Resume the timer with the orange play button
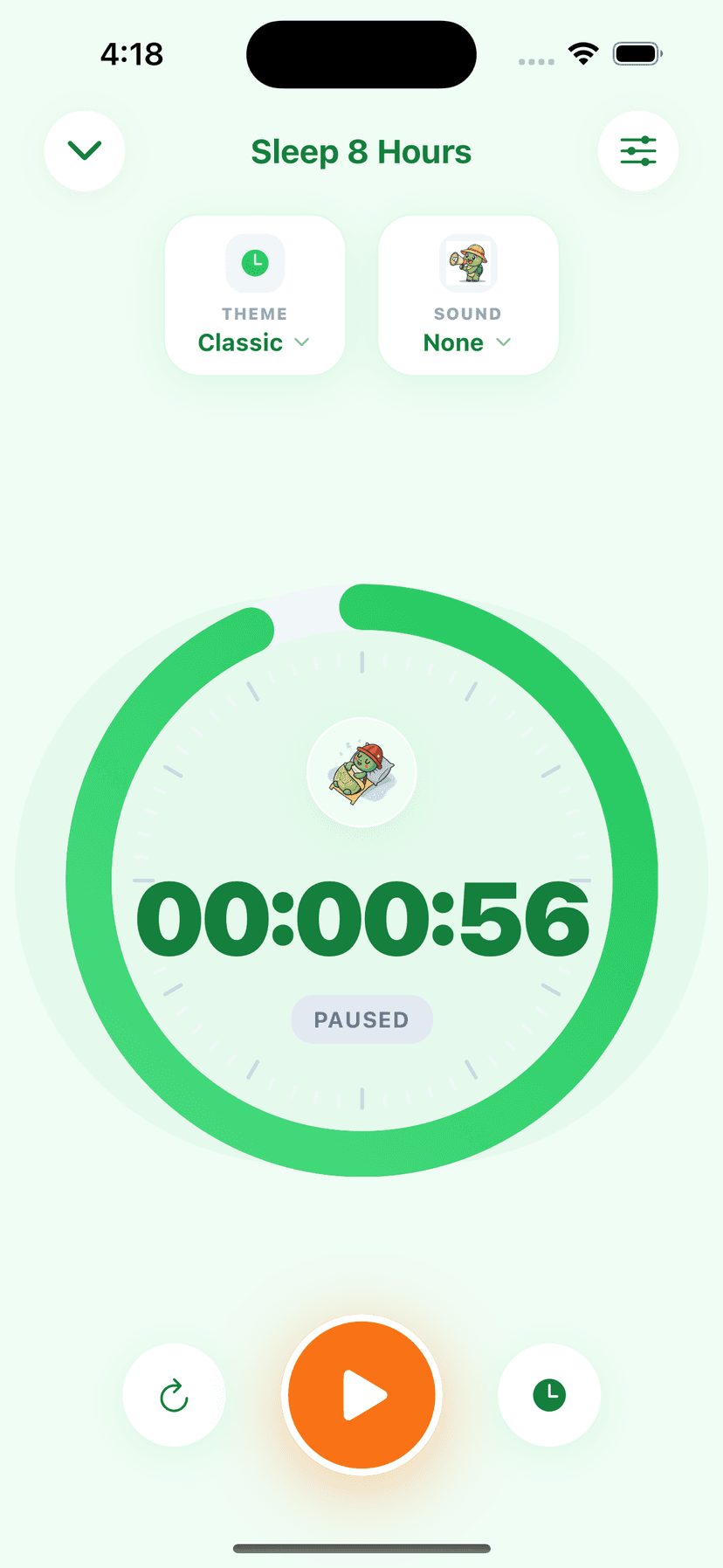Screen dimensions: 723x1568 (361, 1394)
